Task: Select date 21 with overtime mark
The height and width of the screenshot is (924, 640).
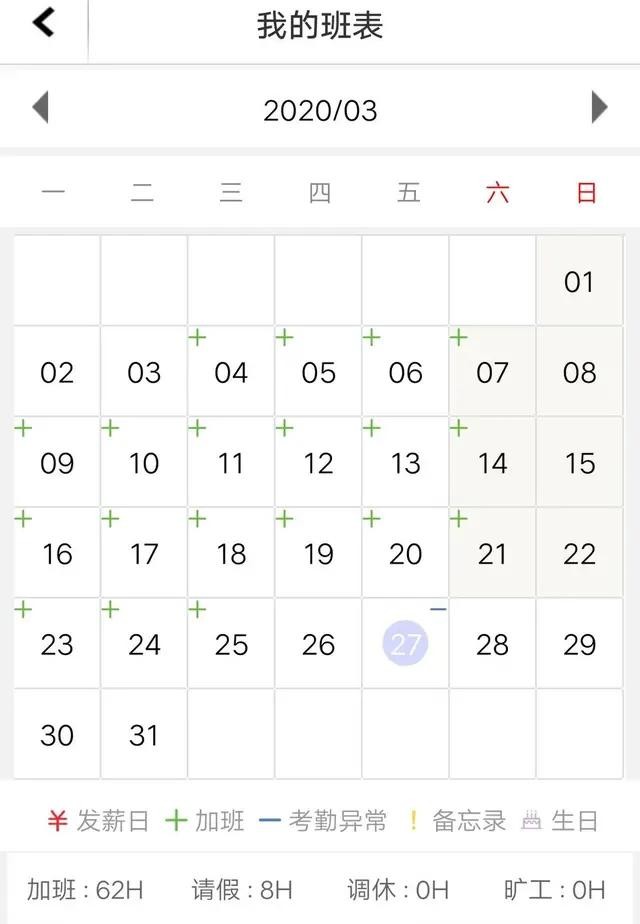Action: tap(492, 554)
